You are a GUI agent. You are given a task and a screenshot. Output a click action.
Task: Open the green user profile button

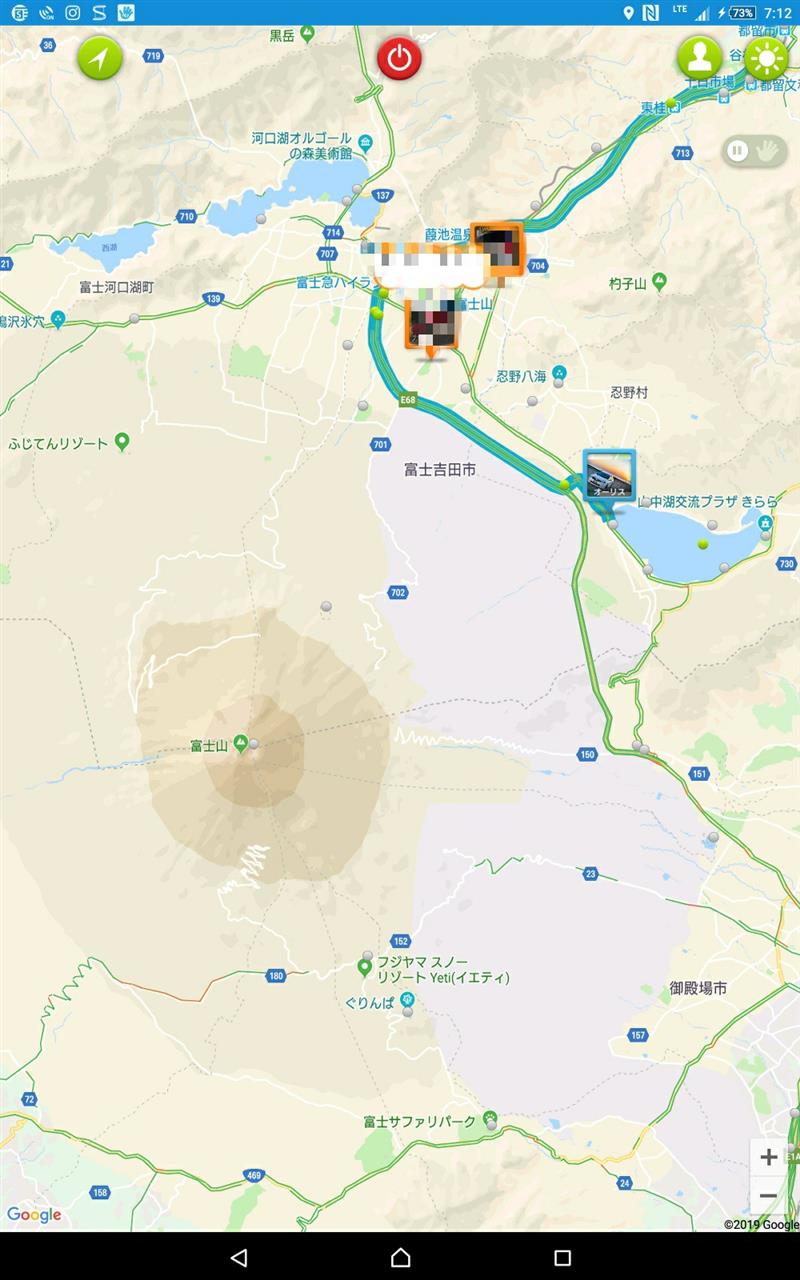(x=700, y=58)
